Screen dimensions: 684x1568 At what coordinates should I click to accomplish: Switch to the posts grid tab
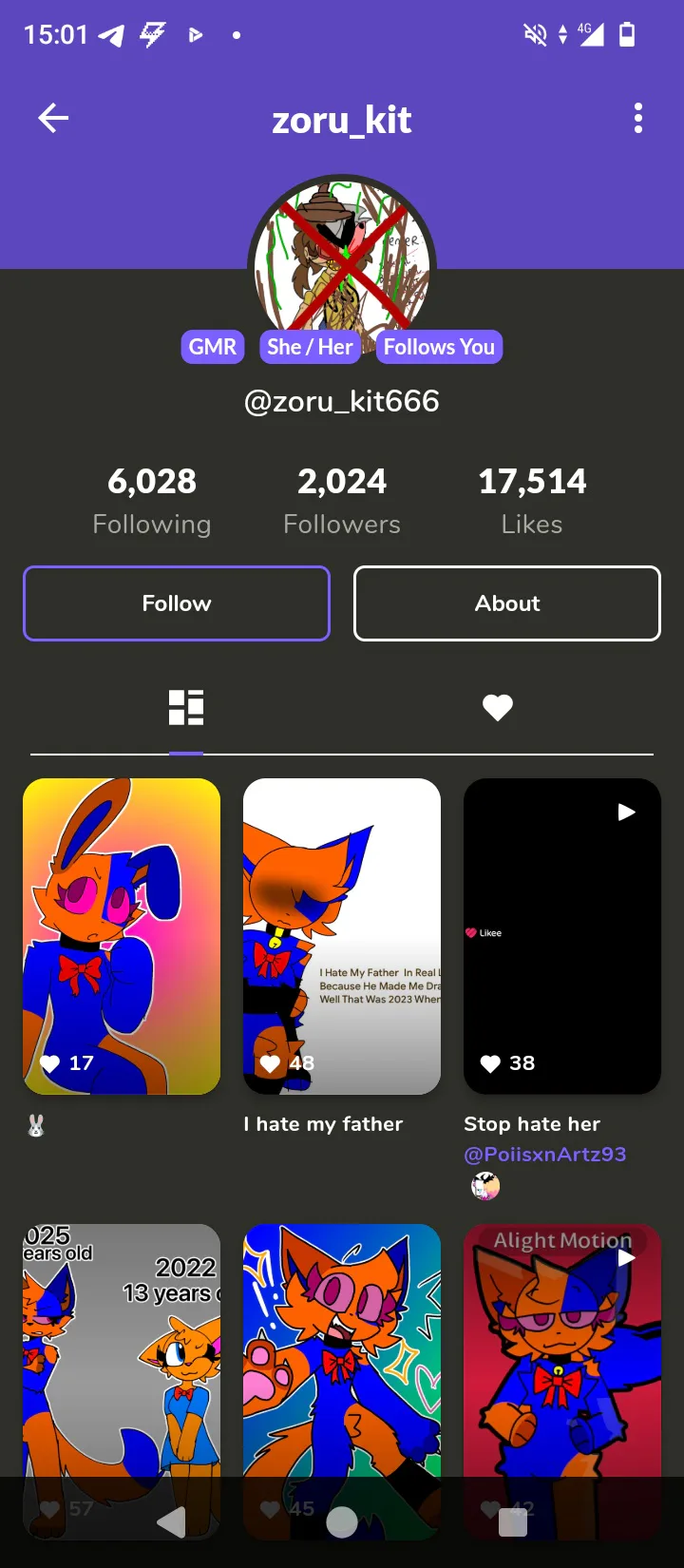pos(186,708)
